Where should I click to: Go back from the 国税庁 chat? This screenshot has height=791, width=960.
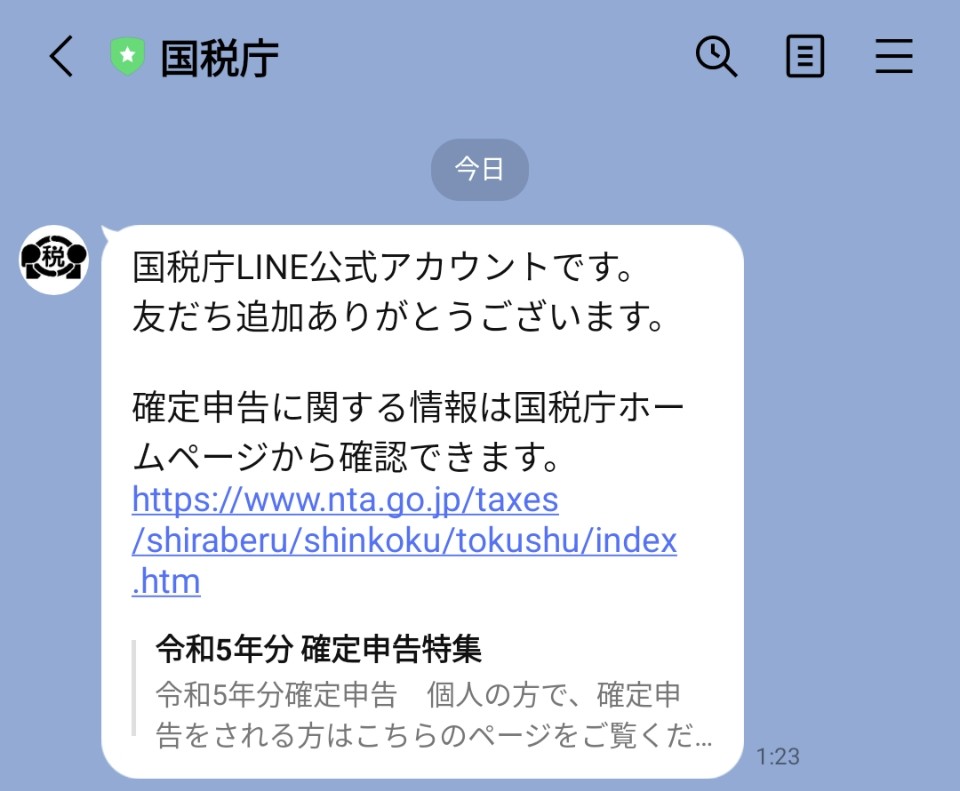click(62, 57)
